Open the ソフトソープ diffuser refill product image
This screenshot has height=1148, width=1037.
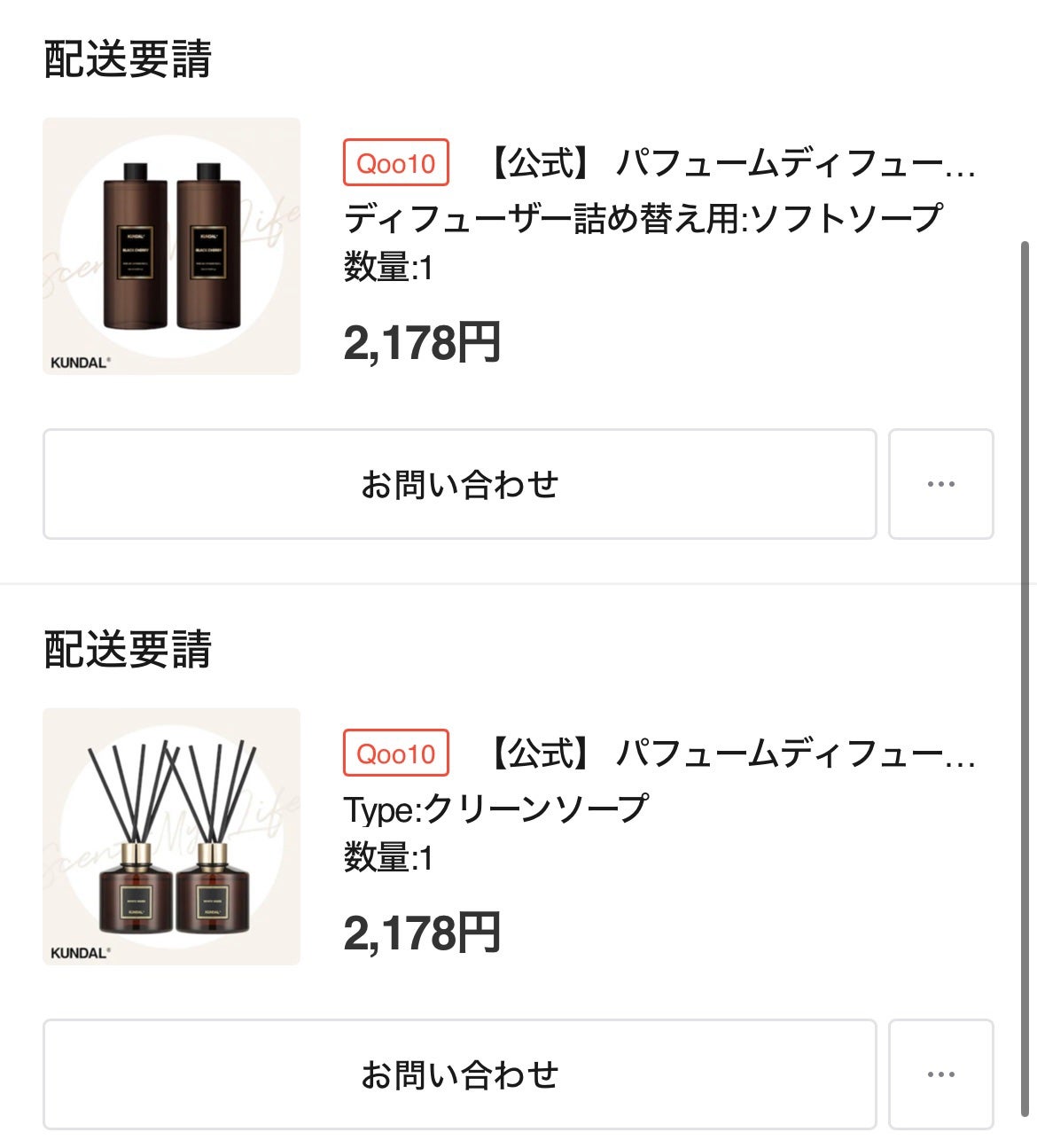(171, 246)
